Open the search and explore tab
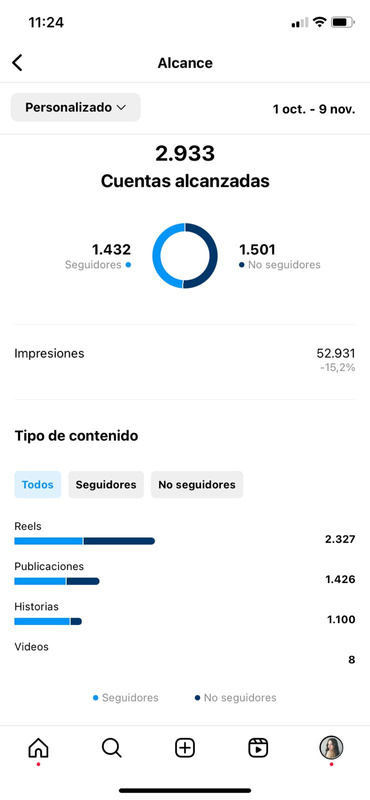The width and height of the screenshot is (370, 800). click(111, 748)
